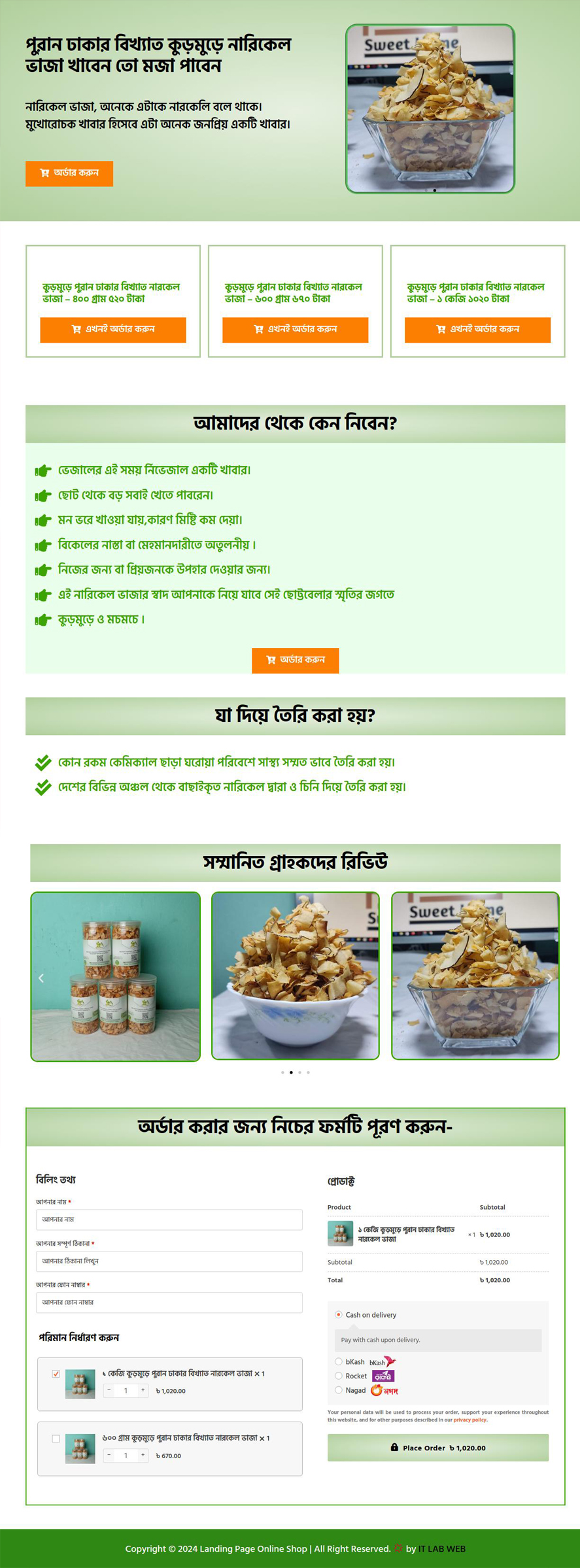The height and width of the screenshot is (1568, 580).
Task: Order the ৪০০ গ্রাম ৫২০ টাকা pack
Action: [x=113, y=330]
